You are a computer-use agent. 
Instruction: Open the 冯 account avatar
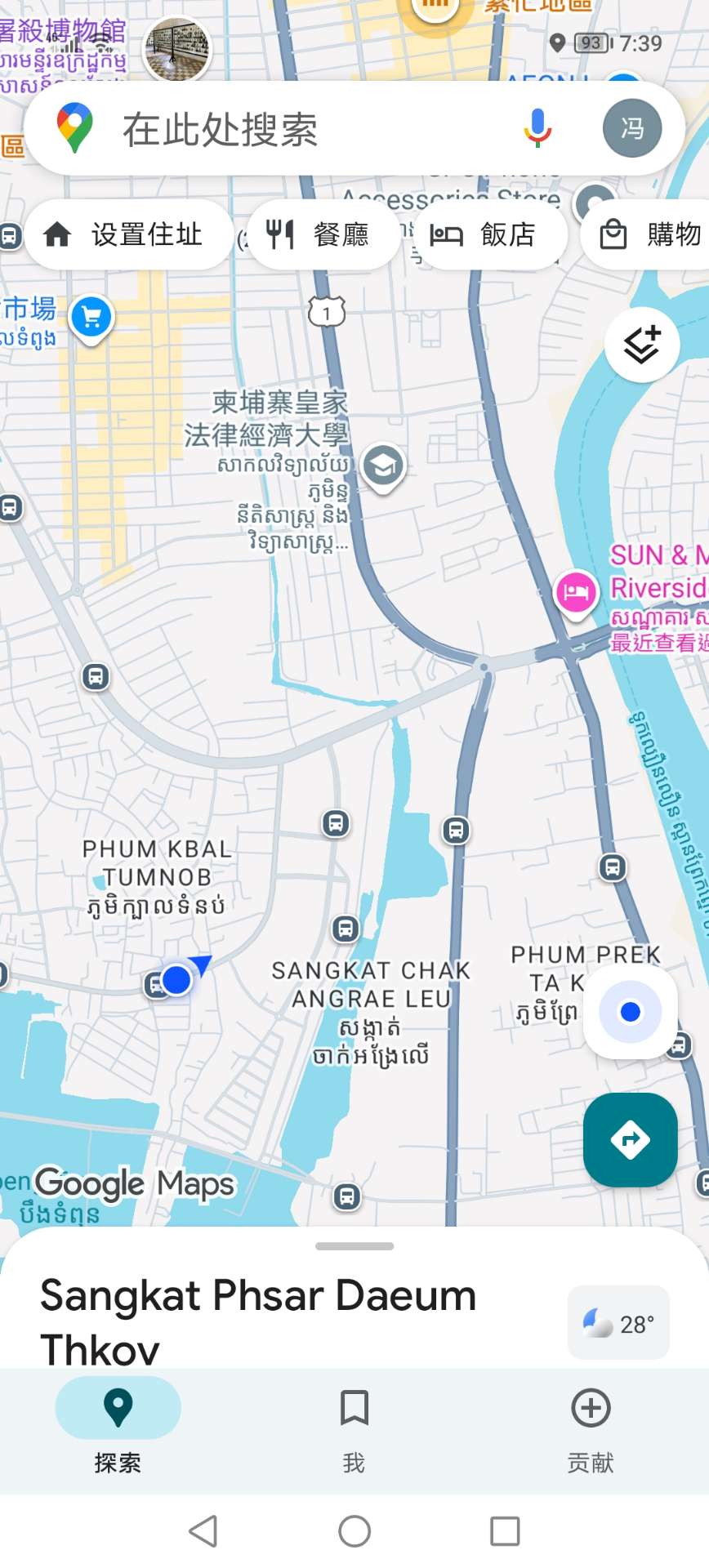pyautogui.click(x=631, y=128)
